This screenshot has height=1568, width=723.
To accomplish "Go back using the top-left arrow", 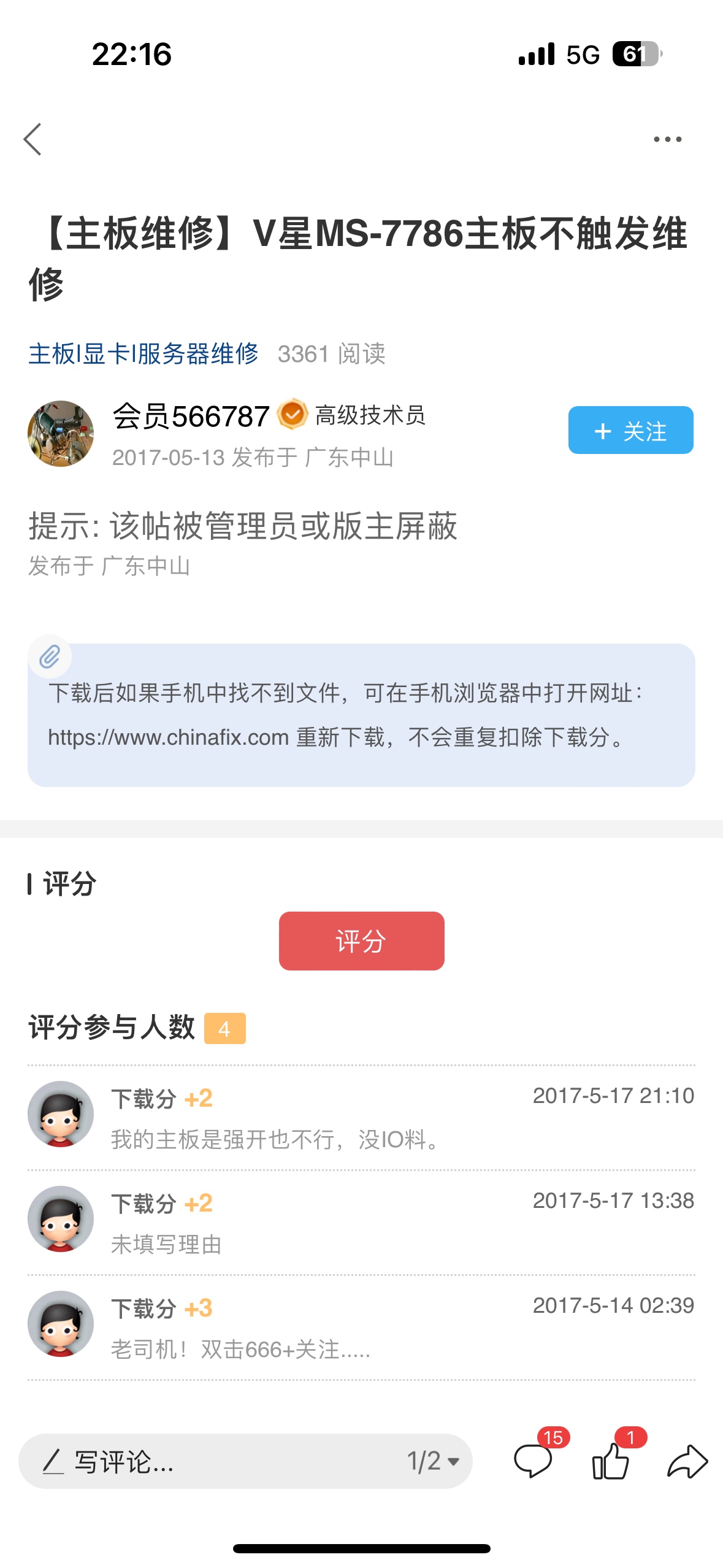I will (33, 139).
